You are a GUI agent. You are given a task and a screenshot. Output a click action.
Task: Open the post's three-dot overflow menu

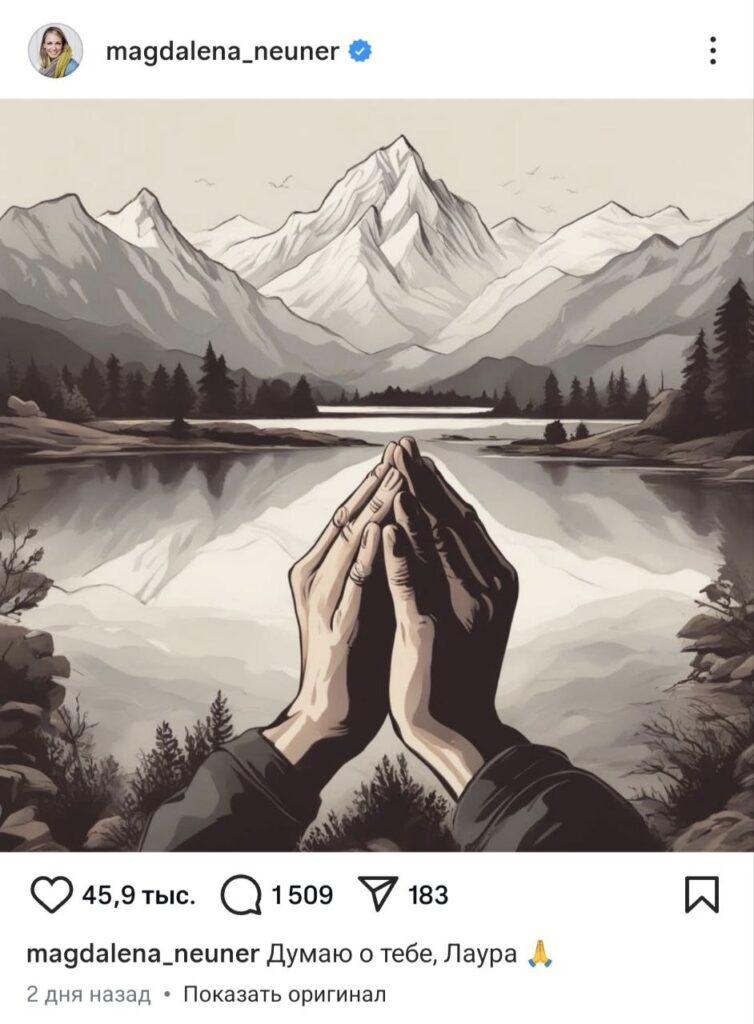pyautogui.click(x=712, y=50)
